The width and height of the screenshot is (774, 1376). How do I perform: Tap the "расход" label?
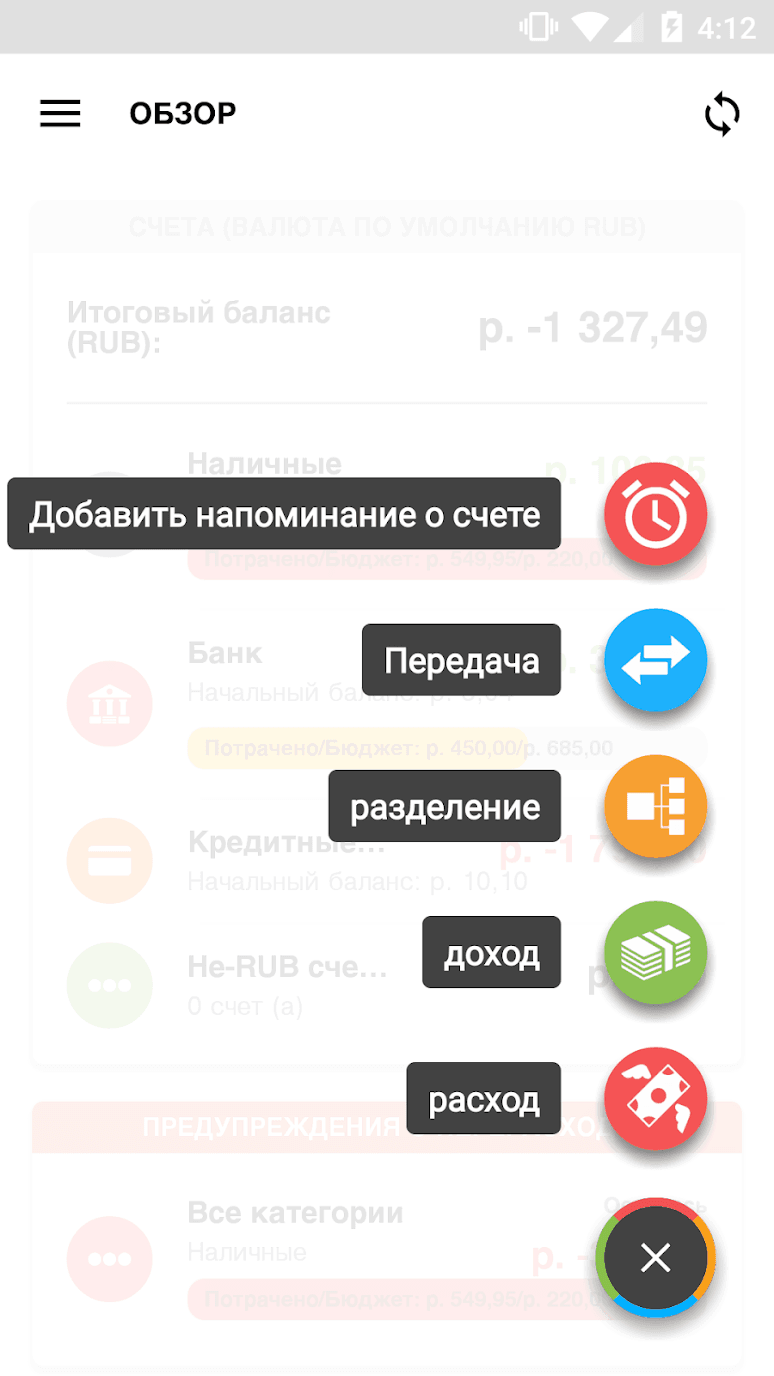point(483,1098)
